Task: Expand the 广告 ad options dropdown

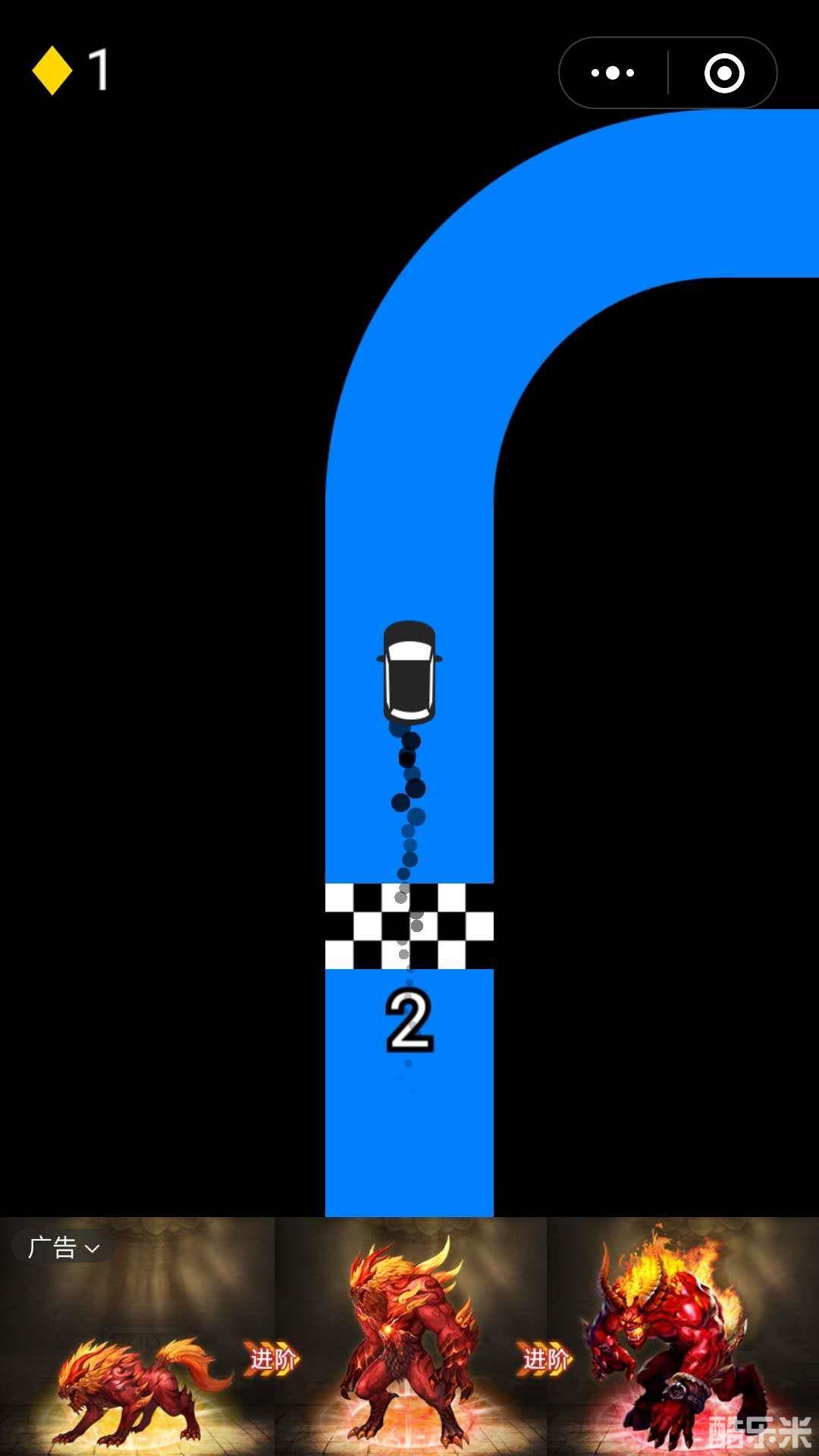Action: [x=64, y=1247]
